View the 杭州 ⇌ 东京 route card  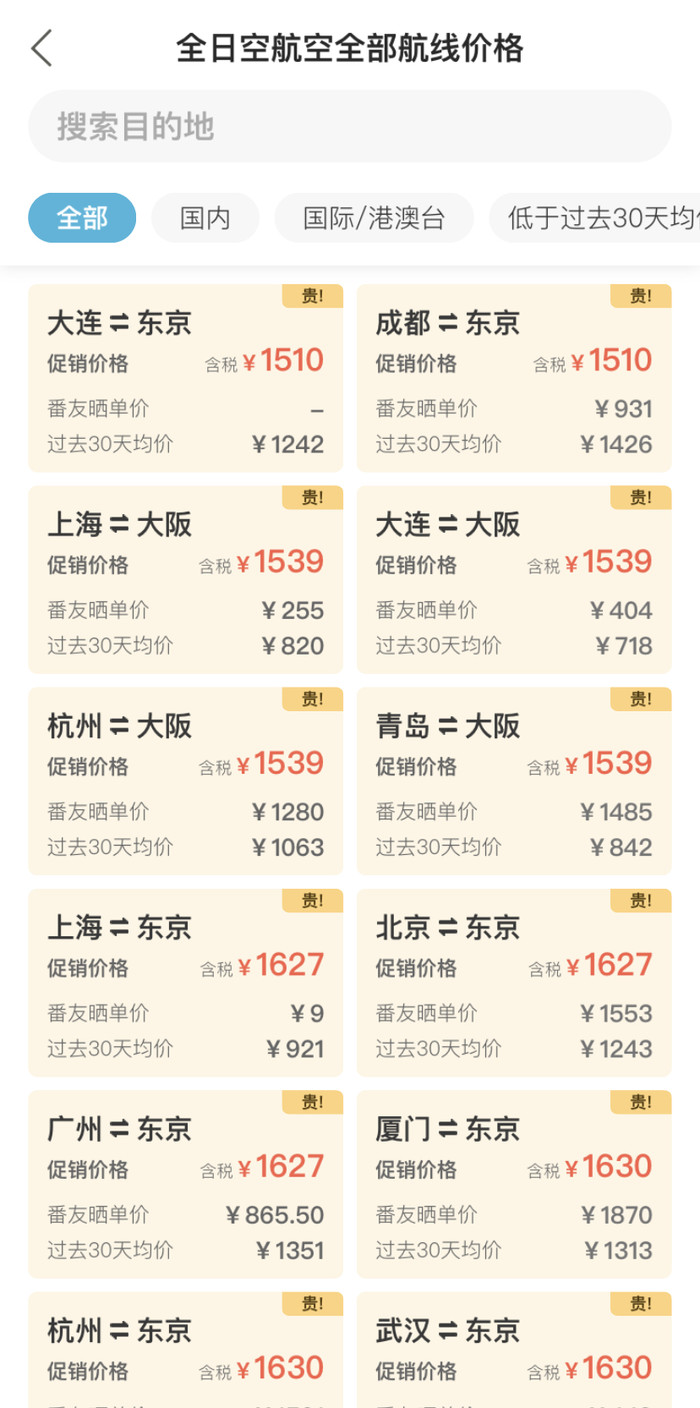[x=185, y=1350]
